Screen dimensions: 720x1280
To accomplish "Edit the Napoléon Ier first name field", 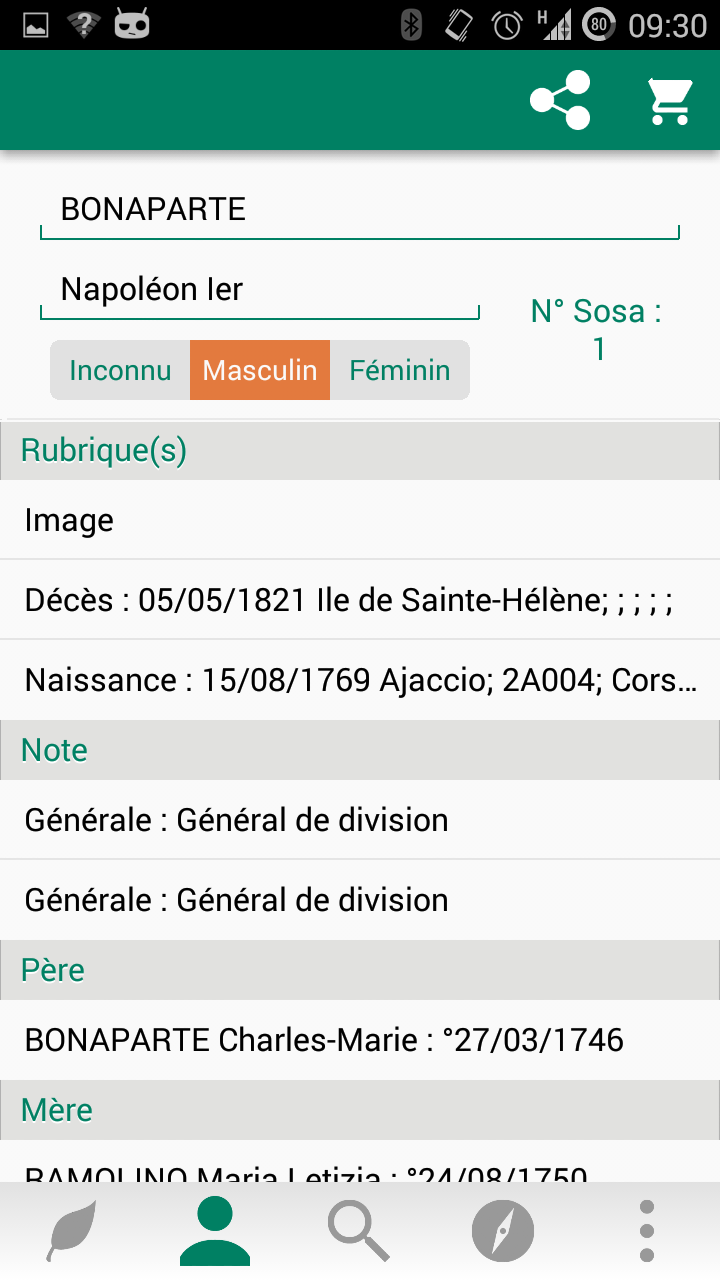I will [x=260, y=290].
